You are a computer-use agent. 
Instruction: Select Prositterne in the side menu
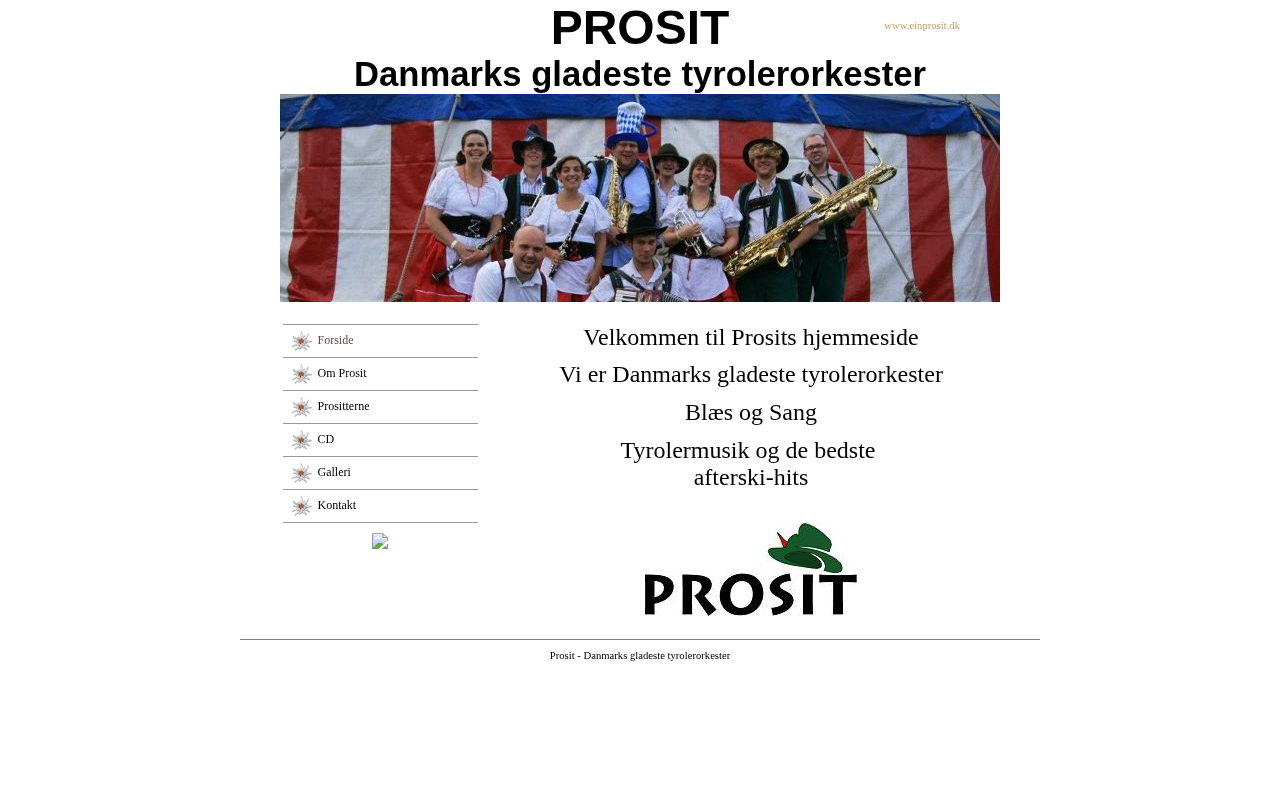pos(343,407)
